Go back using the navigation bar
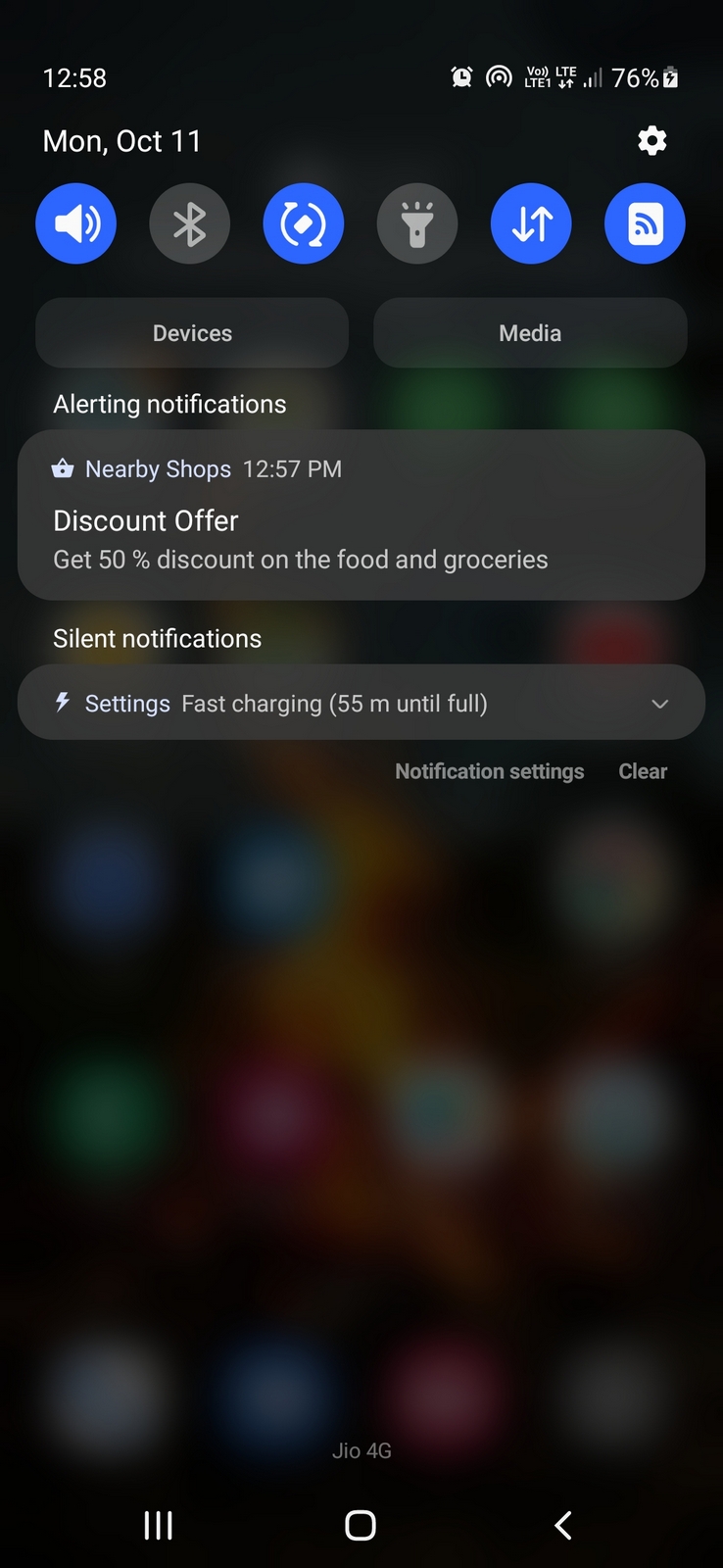Viewport: 723px width, 1568px height. coord(562,1525)
